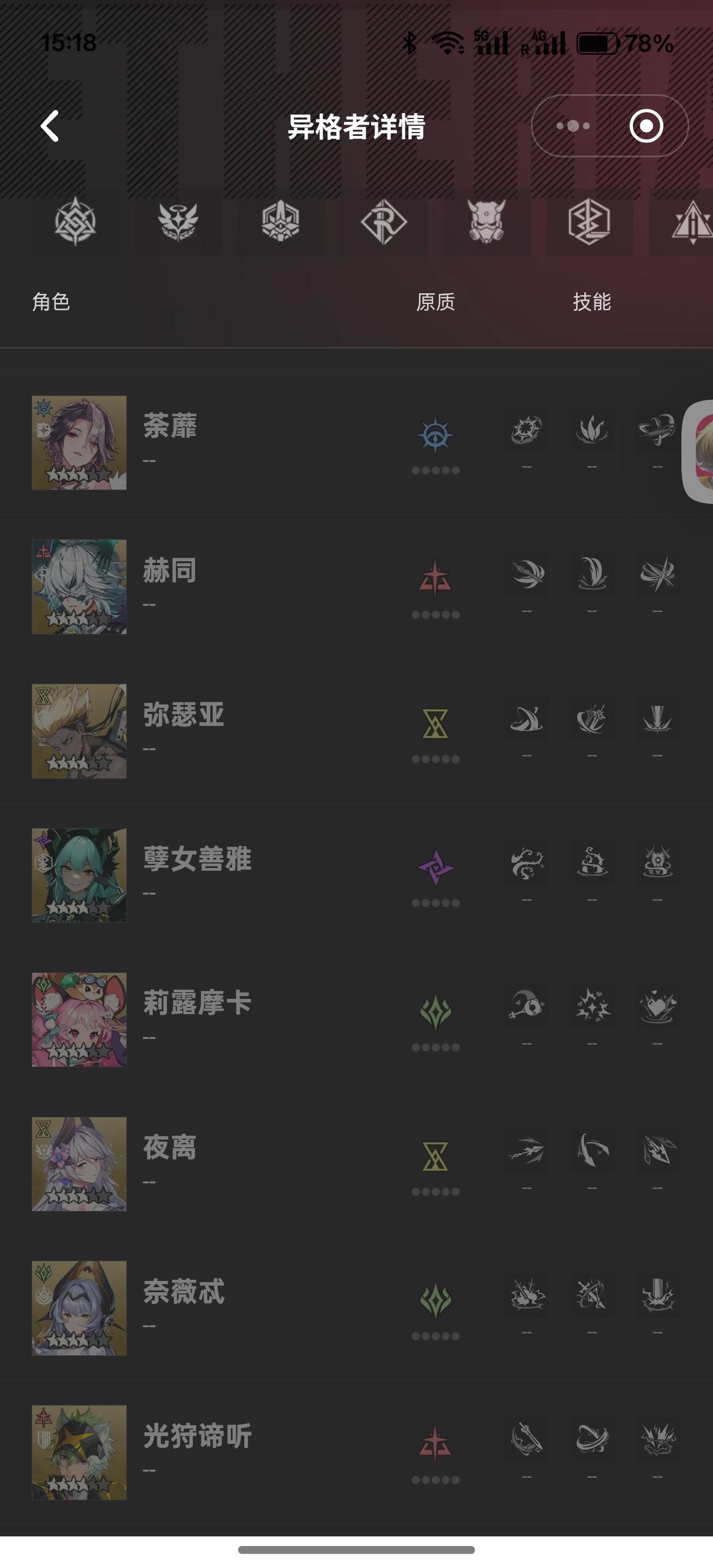
Task: Click 荼蘼's heart-shaped third skill icon
Action: point(657,430)
